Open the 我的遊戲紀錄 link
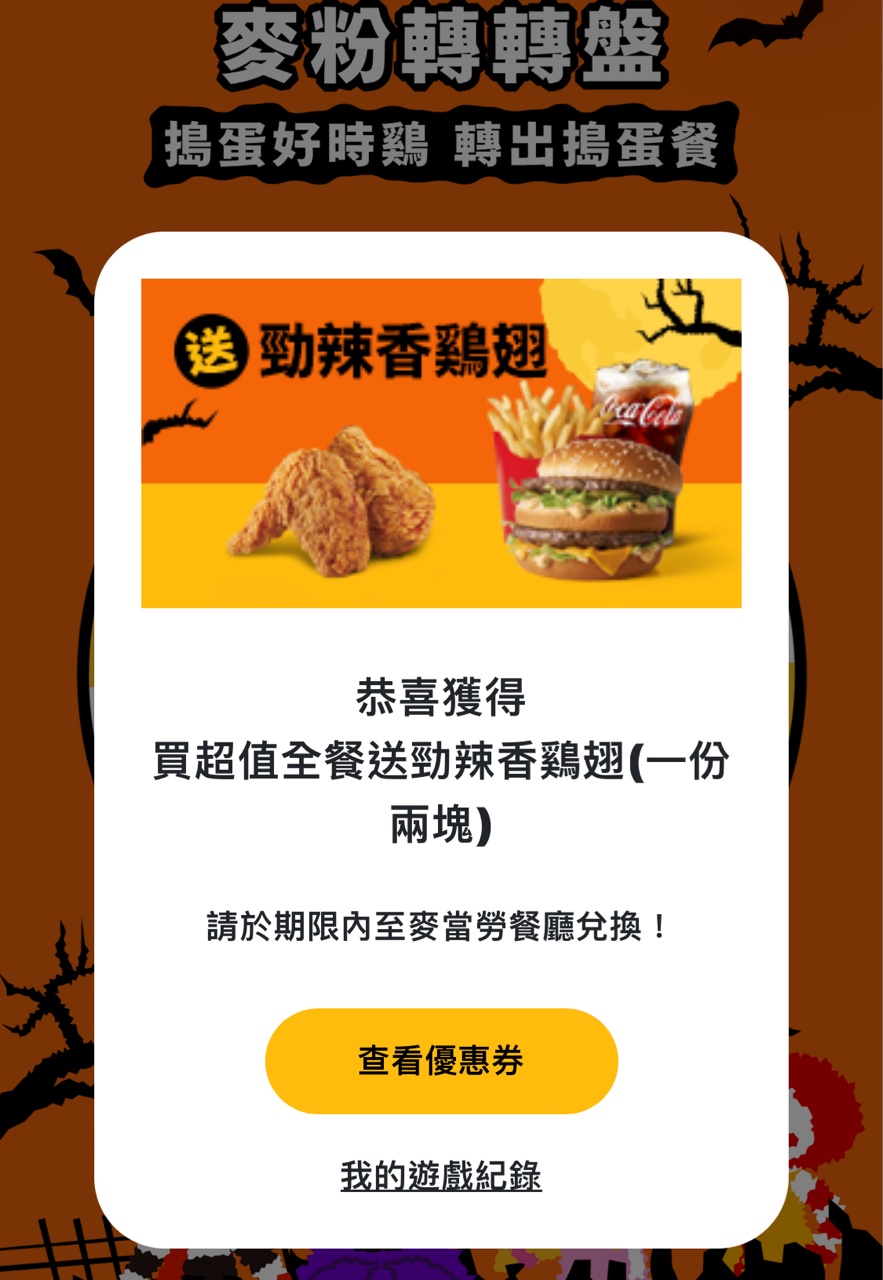This screenshot has height=1280, width=883. pyautogui.click(x=441, y=1176)
